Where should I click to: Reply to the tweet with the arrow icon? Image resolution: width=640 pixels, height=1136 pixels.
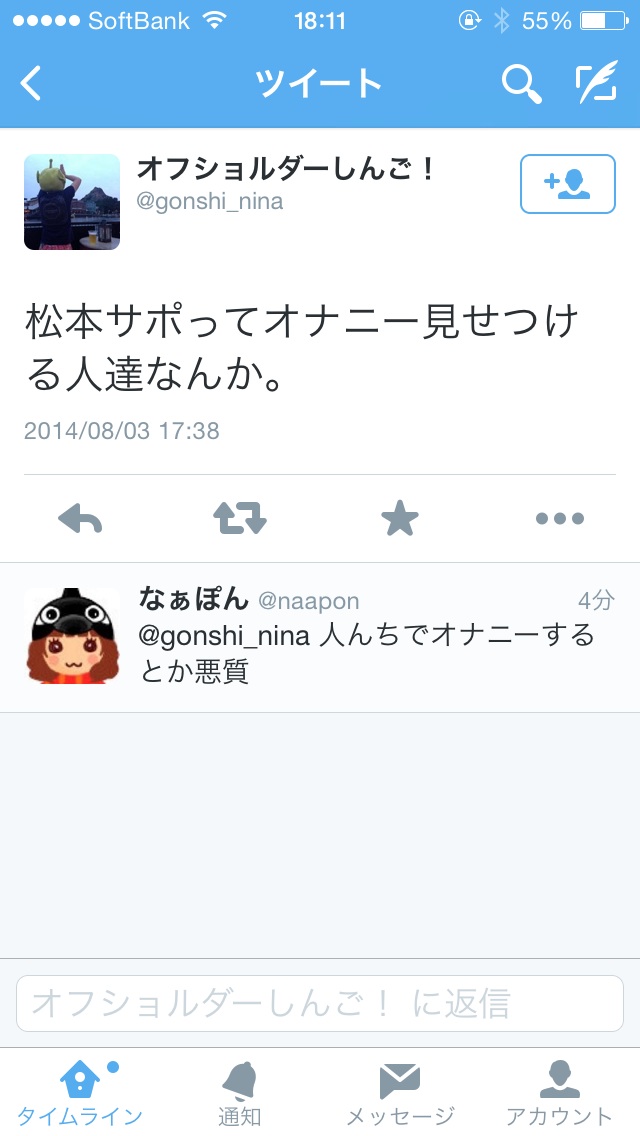80,519
